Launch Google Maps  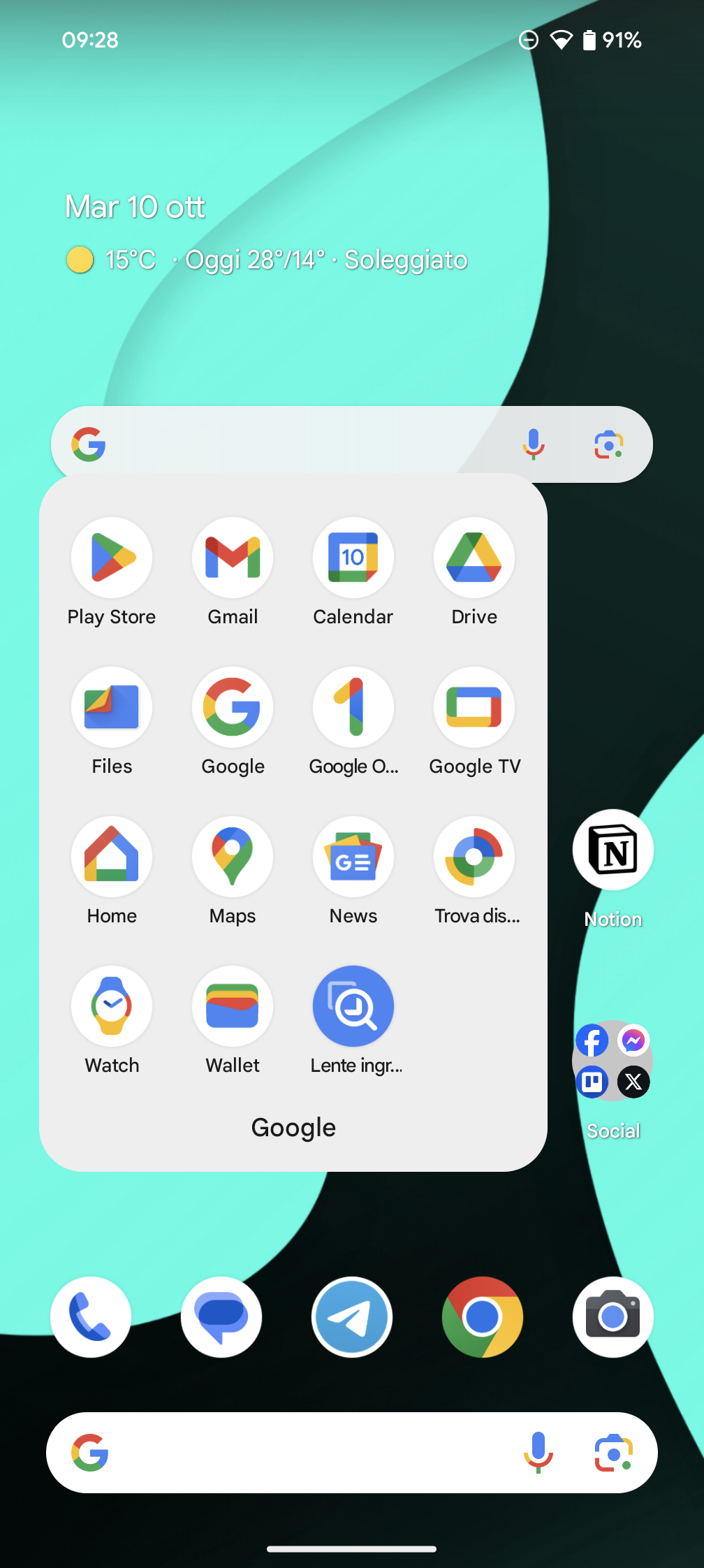coord(233,857)
